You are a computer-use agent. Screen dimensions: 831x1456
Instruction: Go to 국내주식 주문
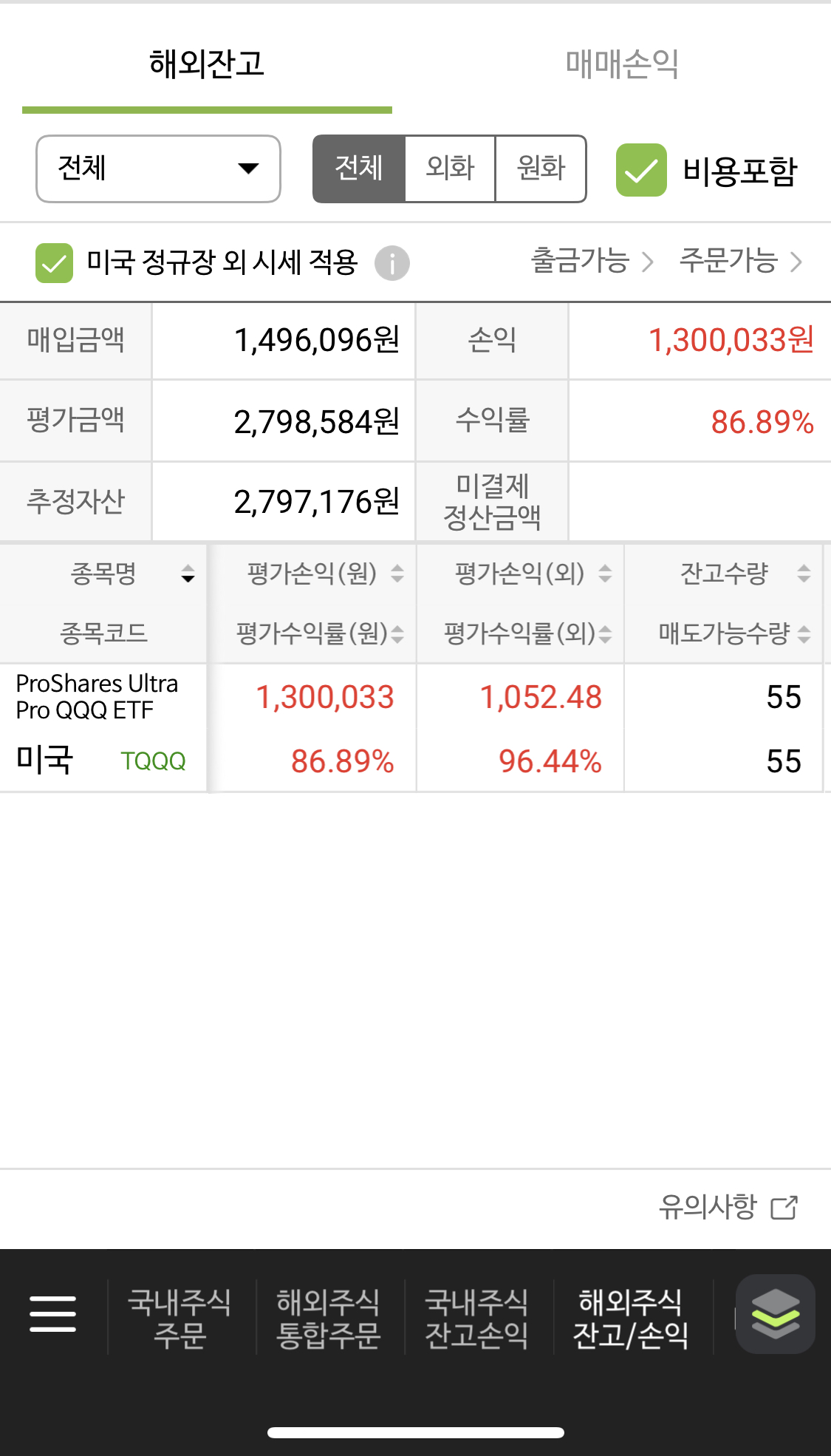click(x=179, y=1318)
